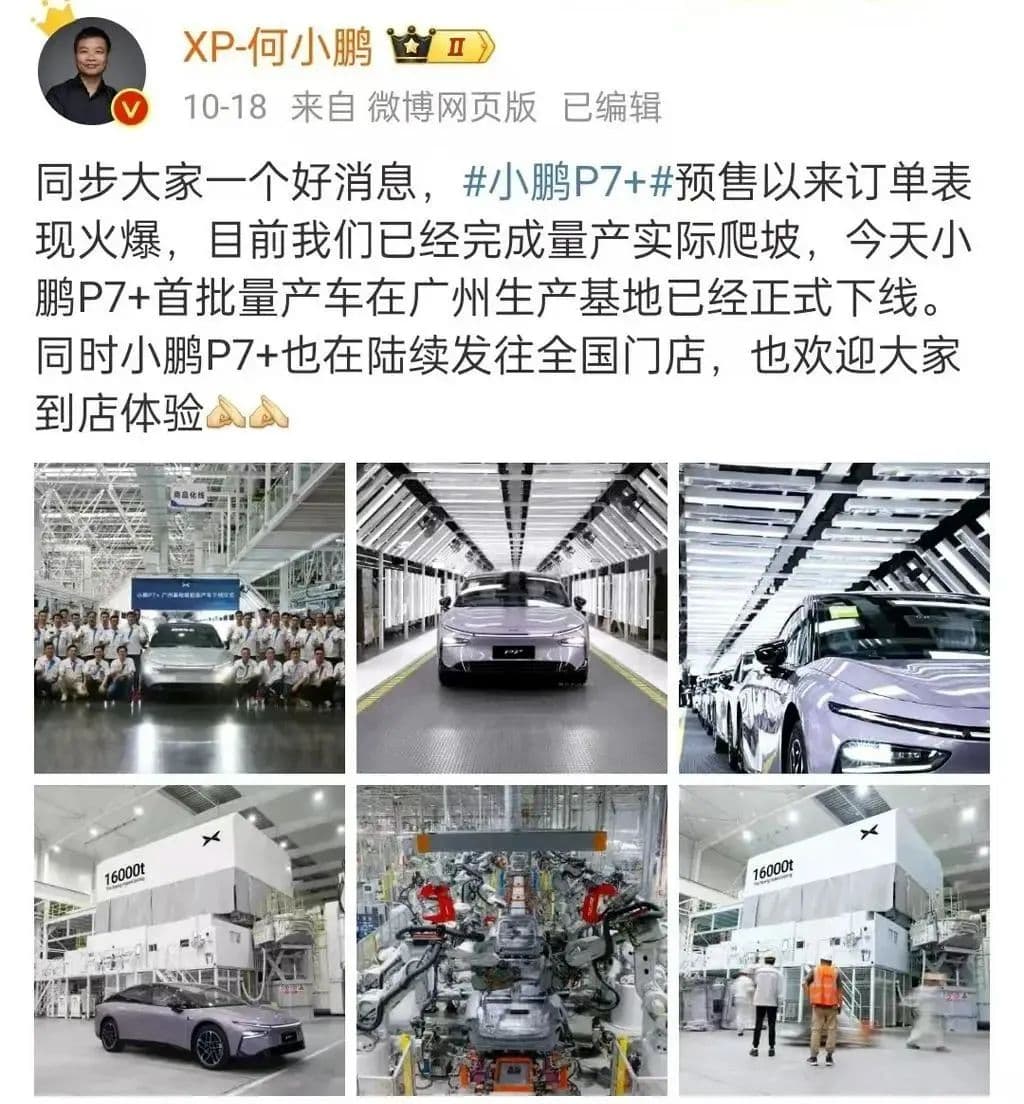This screenshot has height=1104, width=1024.
Task: Open the front-view photo of the P7+ on the line
Action: [512, 618]
